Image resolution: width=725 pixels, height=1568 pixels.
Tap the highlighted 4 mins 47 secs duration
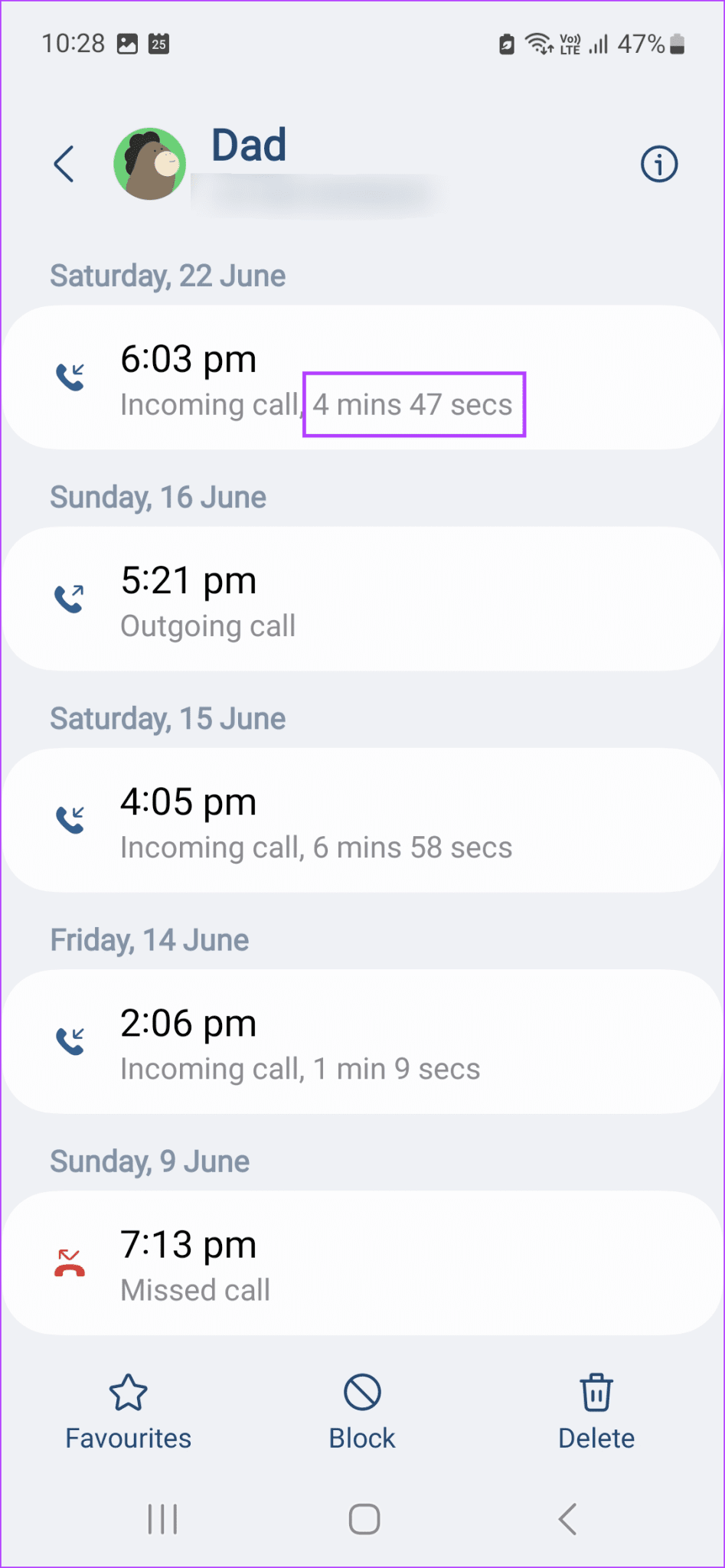(x=413, y=404)
